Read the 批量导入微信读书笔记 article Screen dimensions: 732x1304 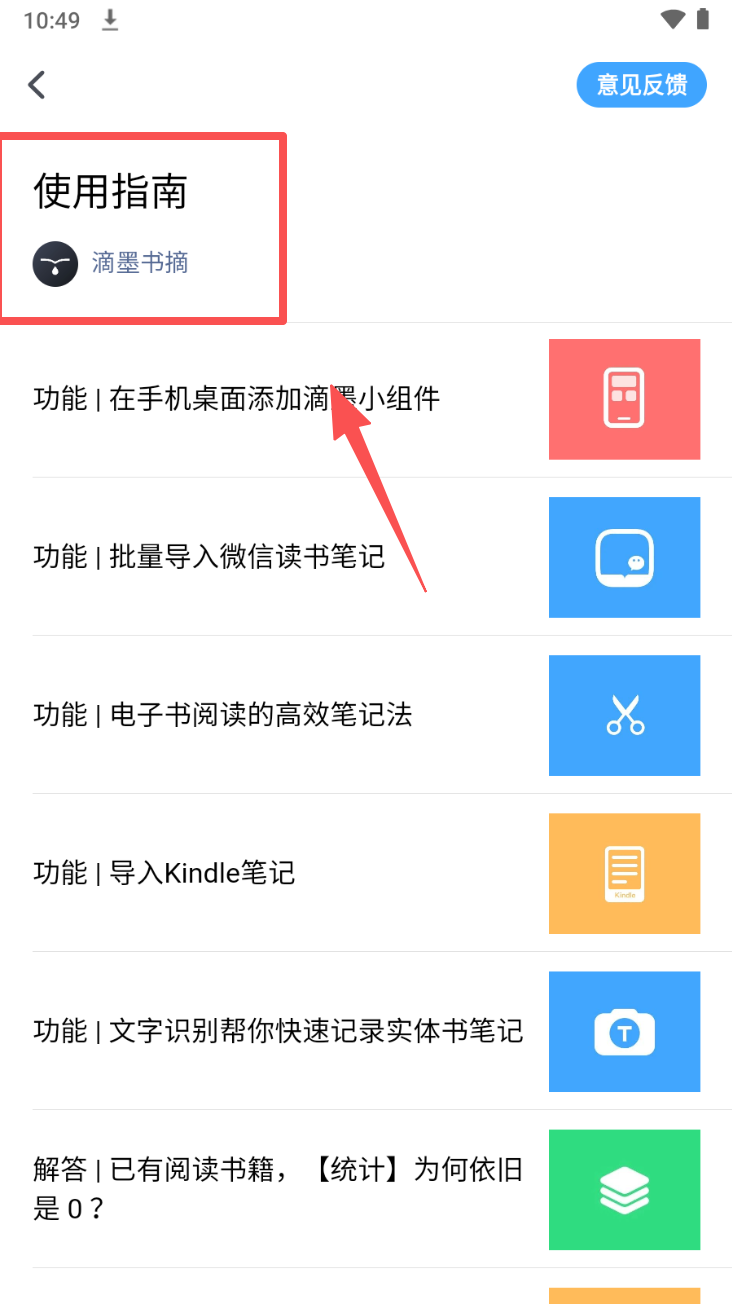click(x=209, y=557)
